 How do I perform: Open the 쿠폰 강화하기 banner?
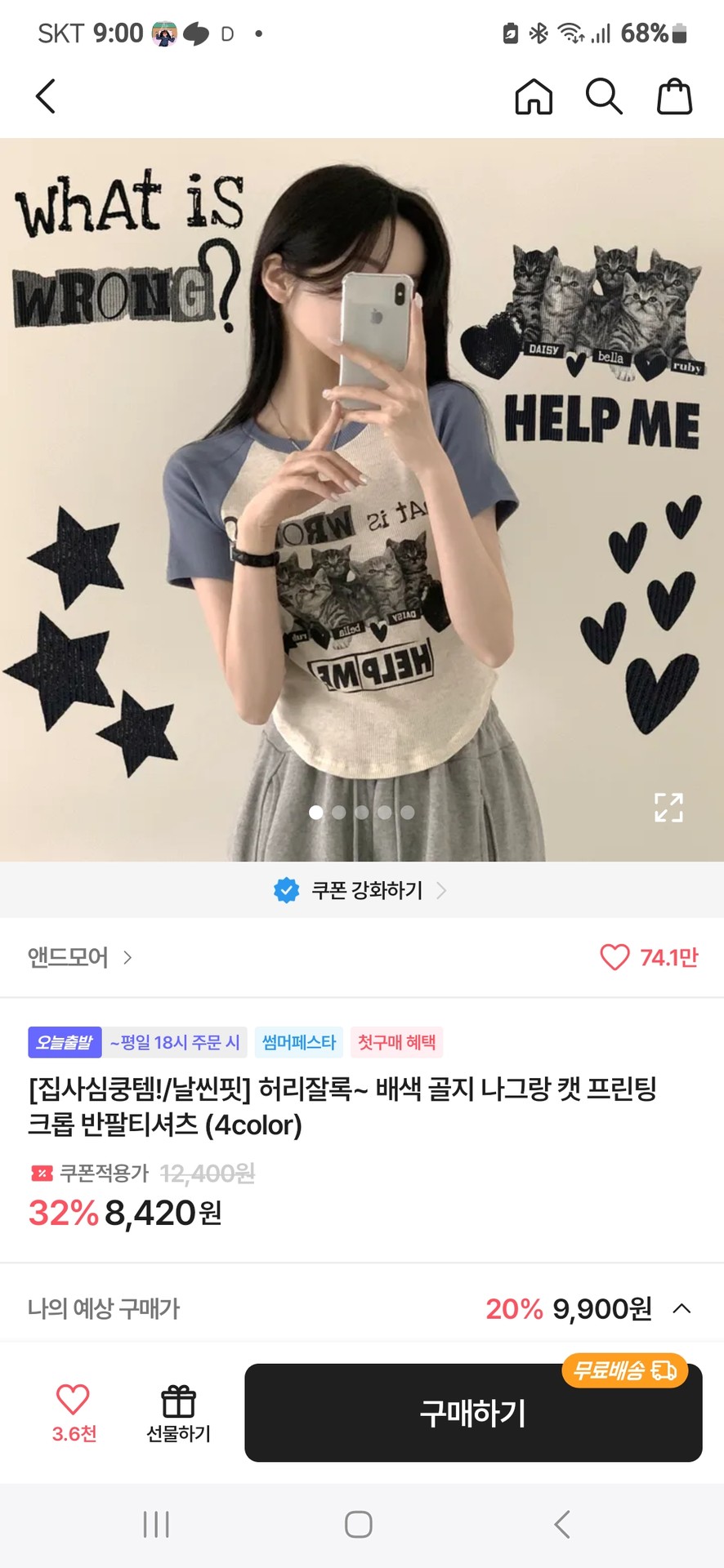(x=361, y=890)
